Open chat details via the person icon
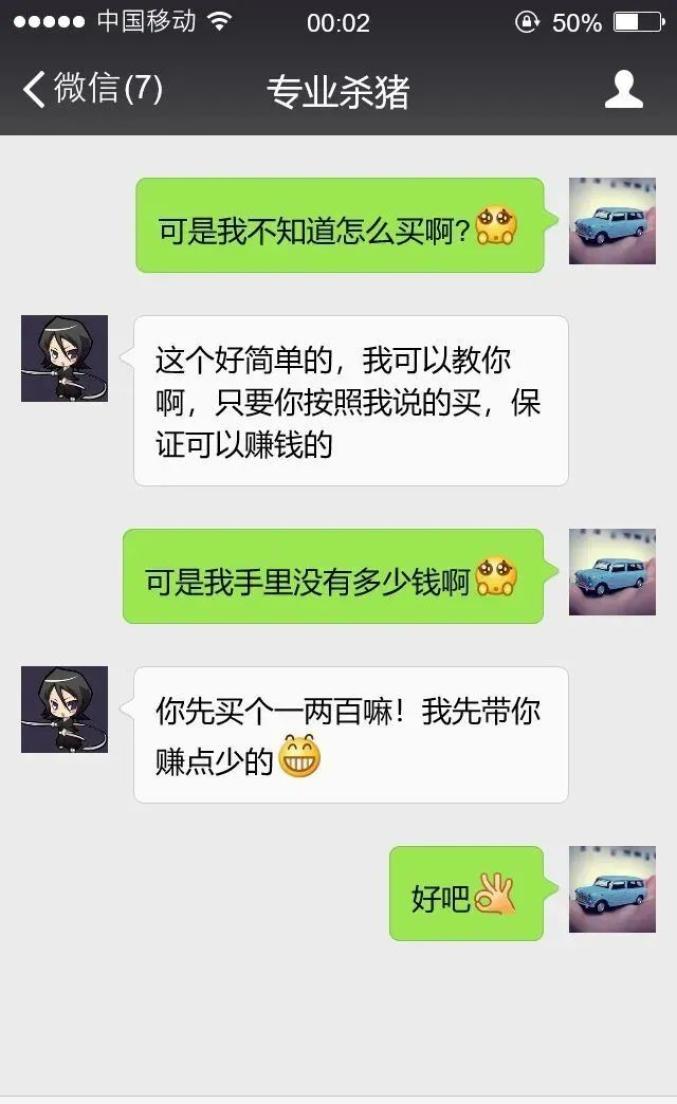 pos(623,89)
